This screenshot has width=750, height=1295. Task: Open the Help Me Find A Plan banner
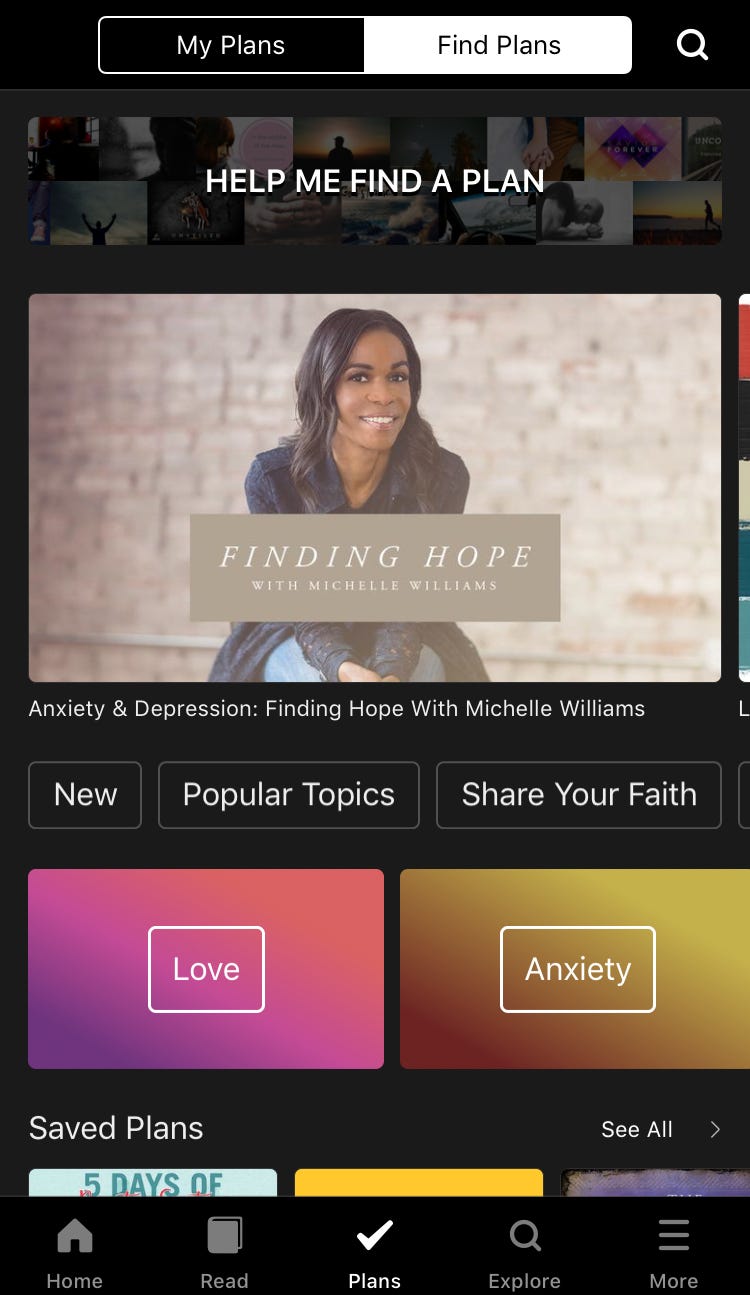click(x=374, y=181)
